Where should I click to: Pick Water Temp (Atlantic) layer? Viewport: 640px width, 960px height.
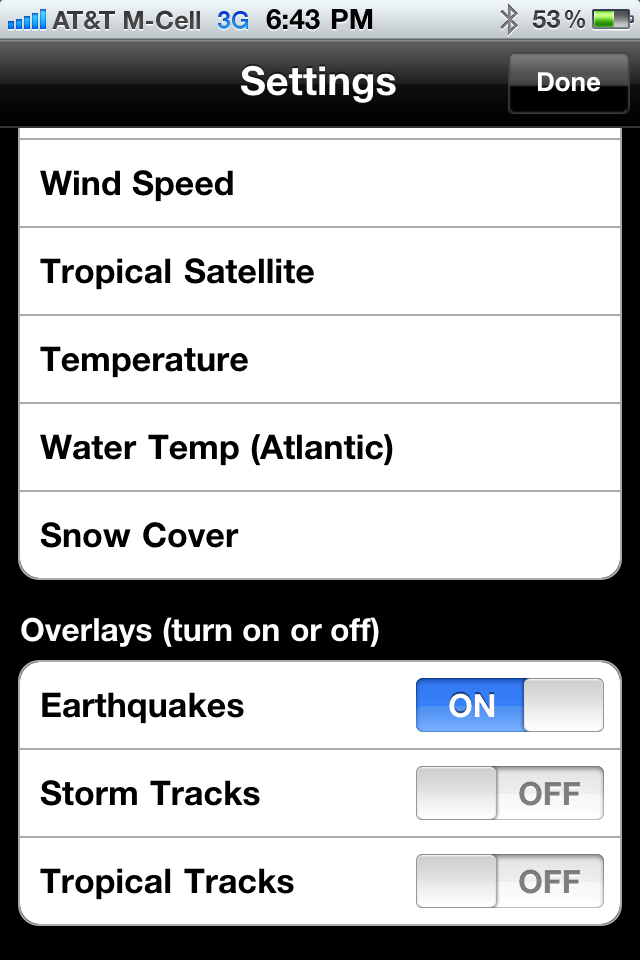(x=320, y=448)
